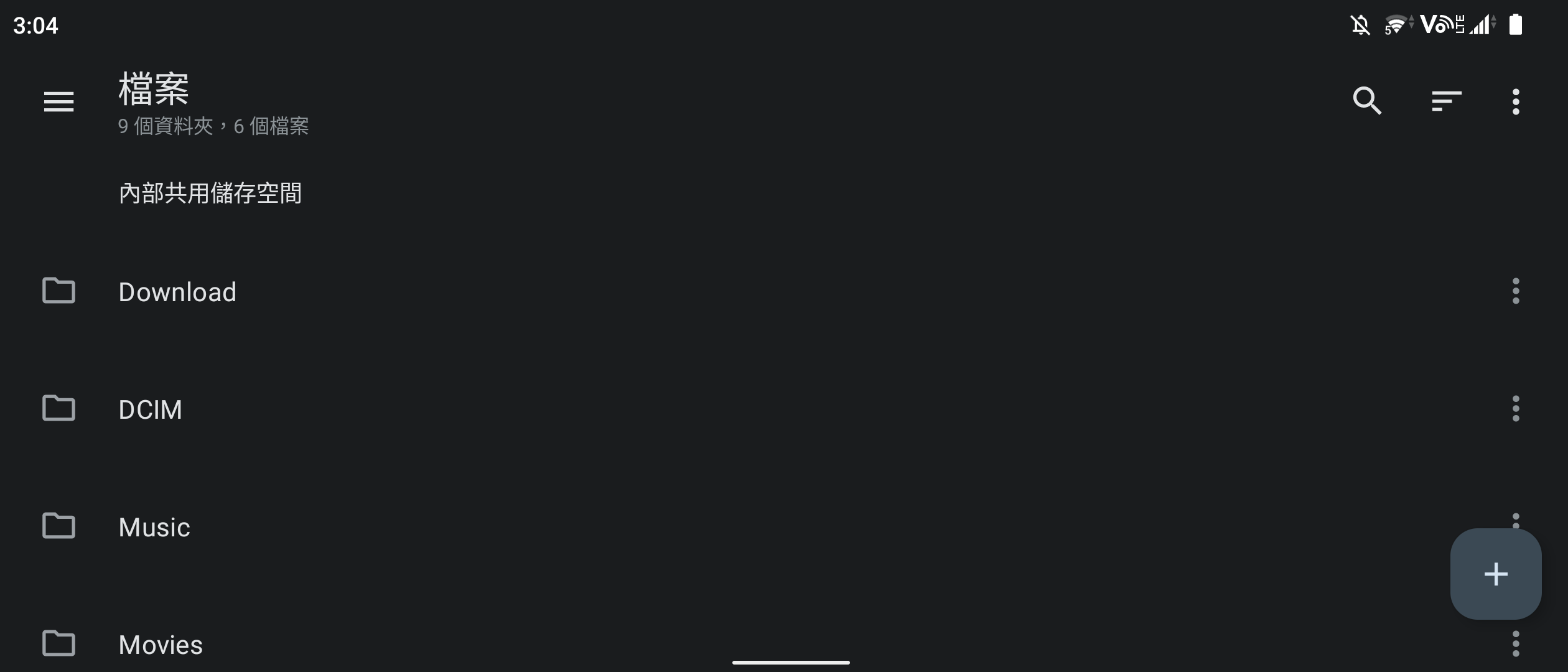
Task: Open the navigation drawer menu
Action: pos(58,101)
